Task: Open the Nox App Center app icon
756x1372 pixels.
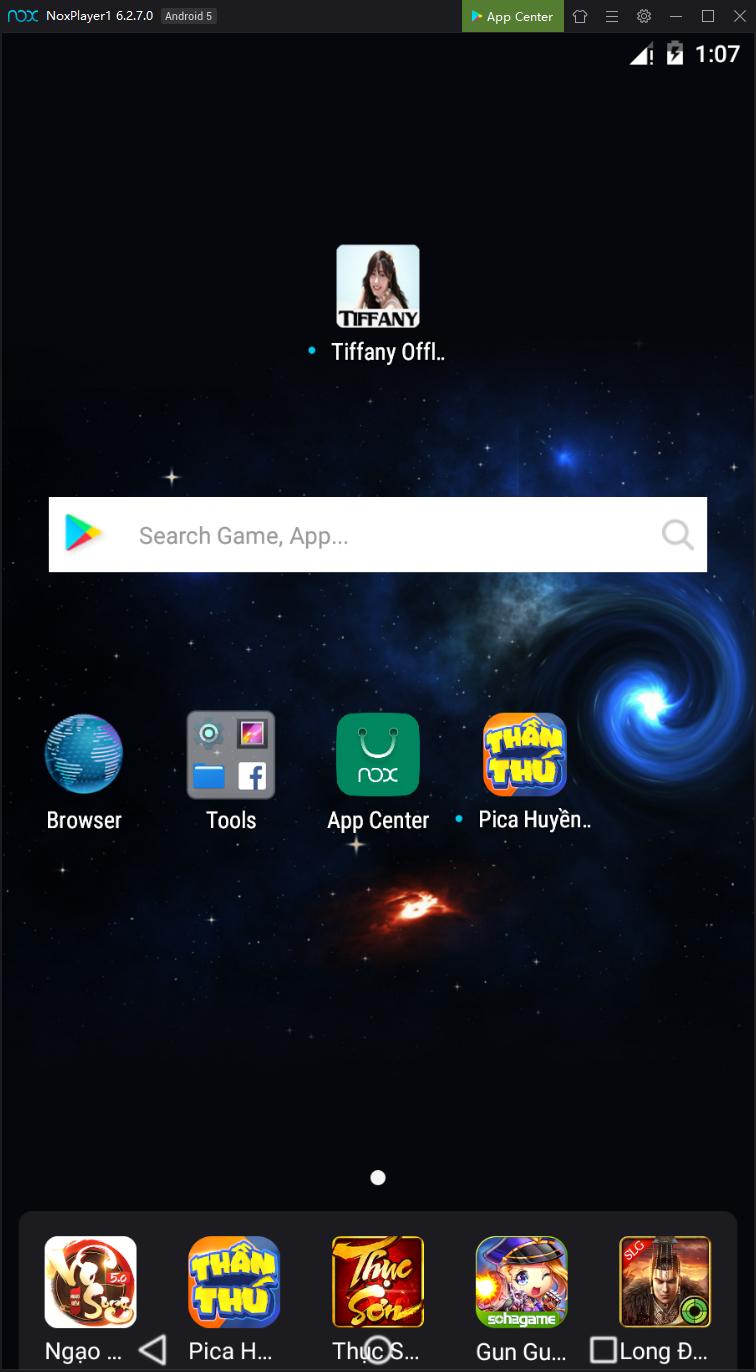Action: [x=378, y=755]
